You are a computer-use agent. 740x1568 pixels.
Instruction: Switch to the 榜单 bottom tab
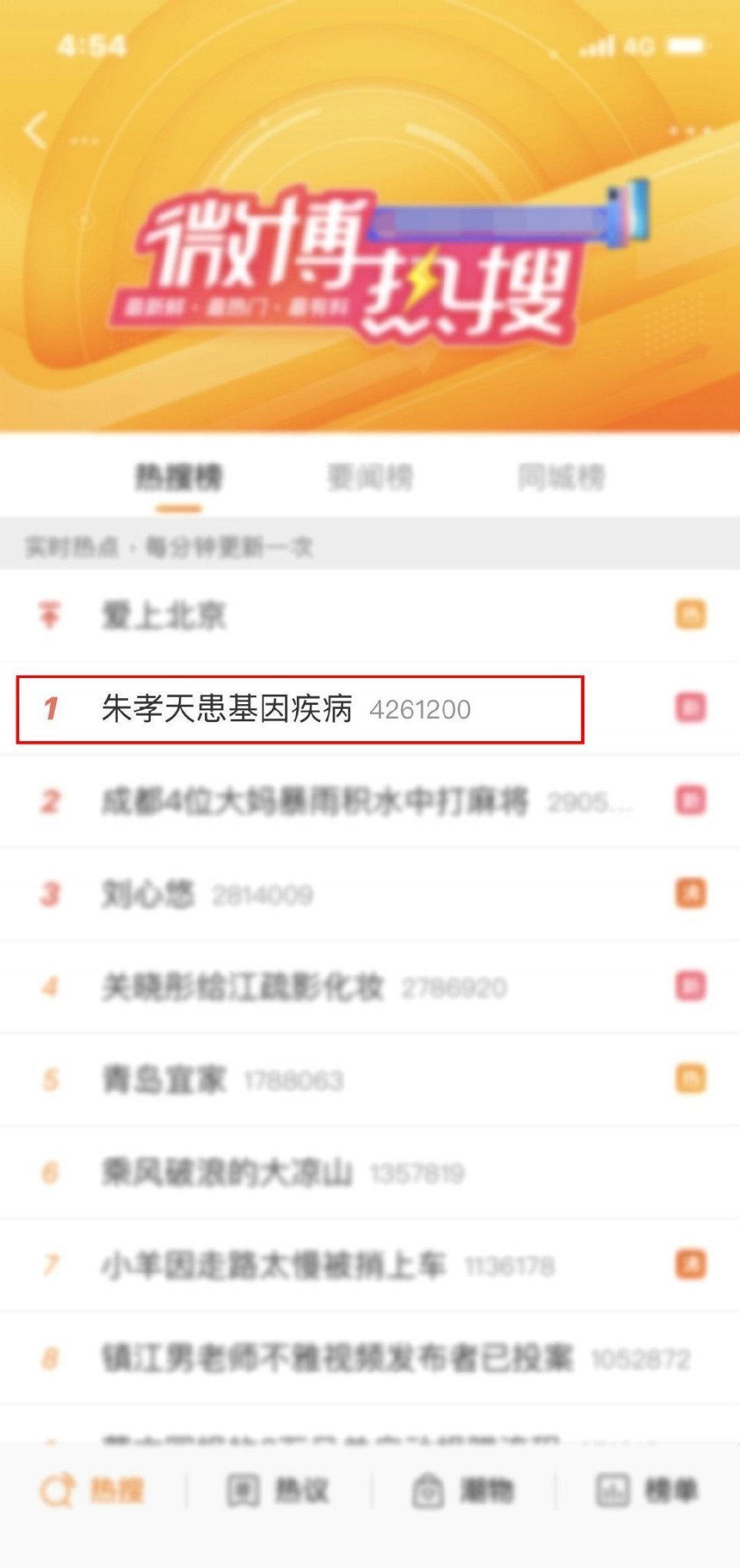pyautogui.click(x=647, y=1491)
